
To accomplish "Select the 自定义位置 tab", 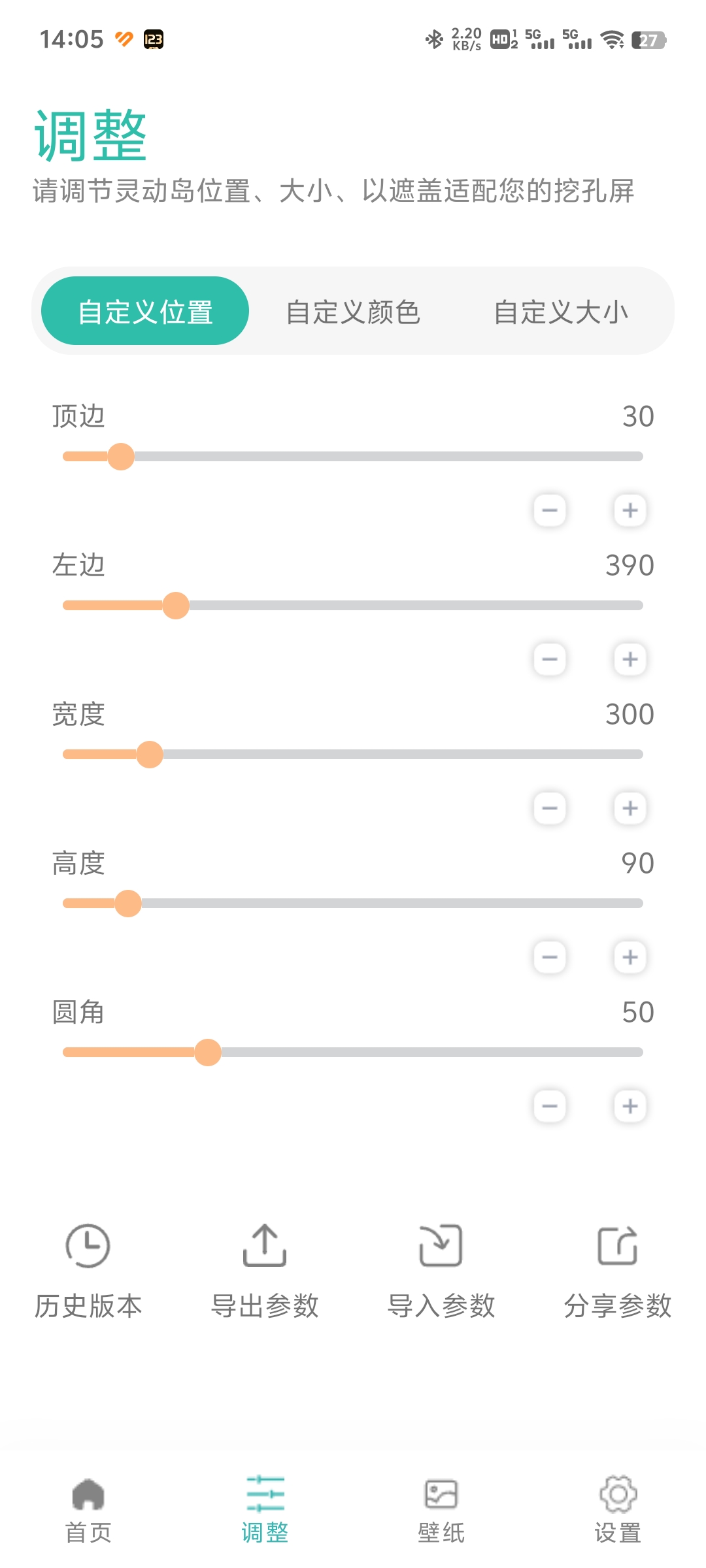I will [145, 312].
